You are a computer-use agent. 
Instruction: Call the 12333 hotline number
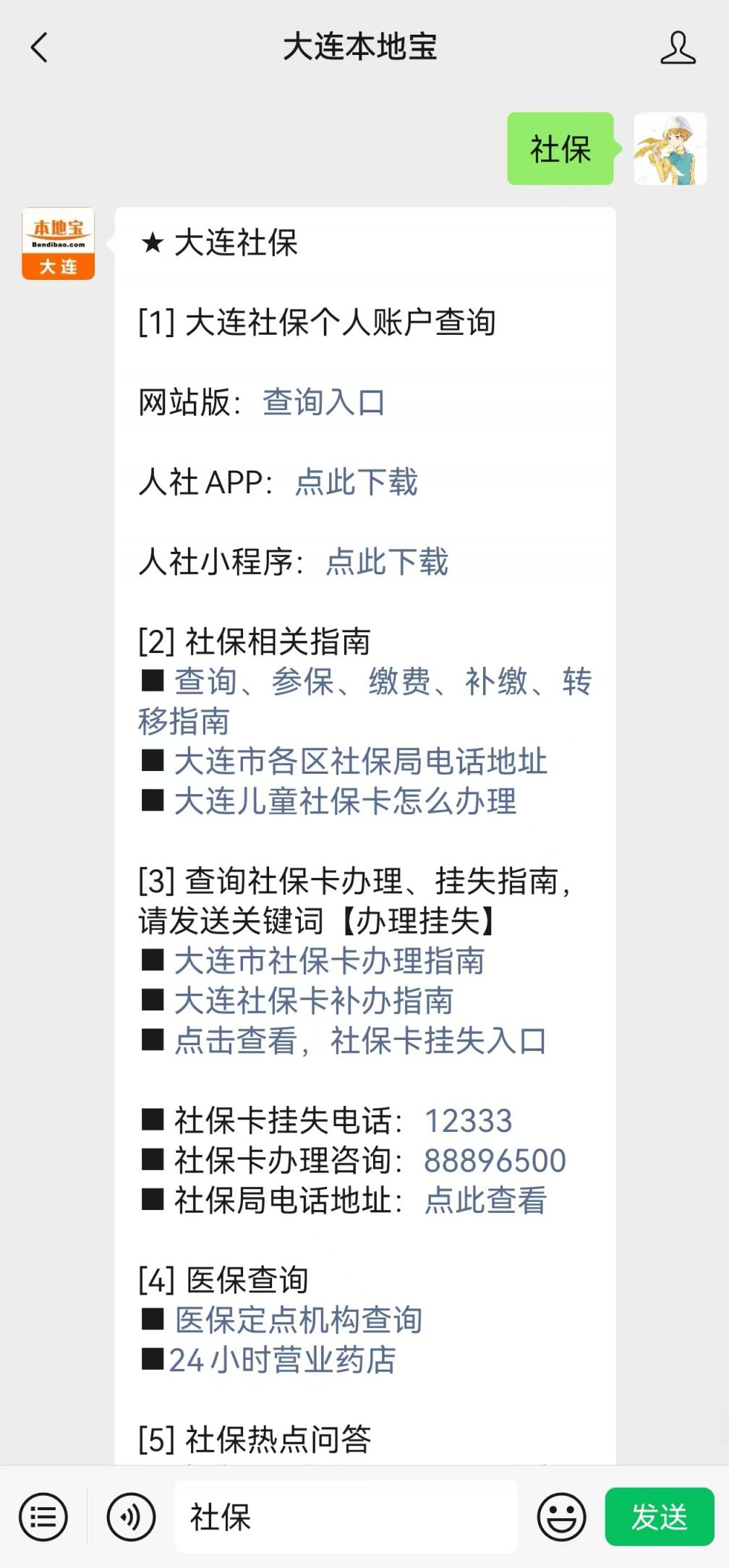tap(468, 1120)
